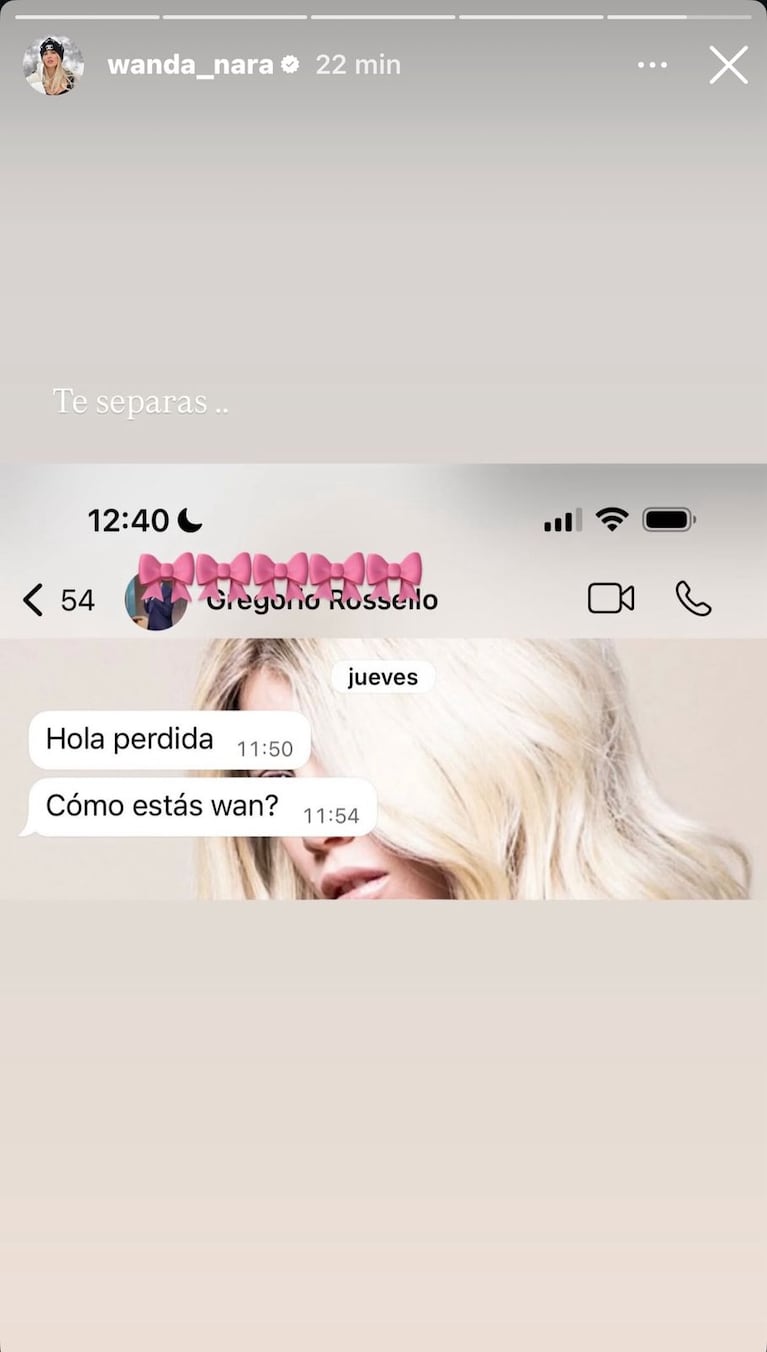Image resolution: width=767 pixels, height=1352 pixels.
Task: Tap the cellular signal bars icon
Action: coord(562,519)
